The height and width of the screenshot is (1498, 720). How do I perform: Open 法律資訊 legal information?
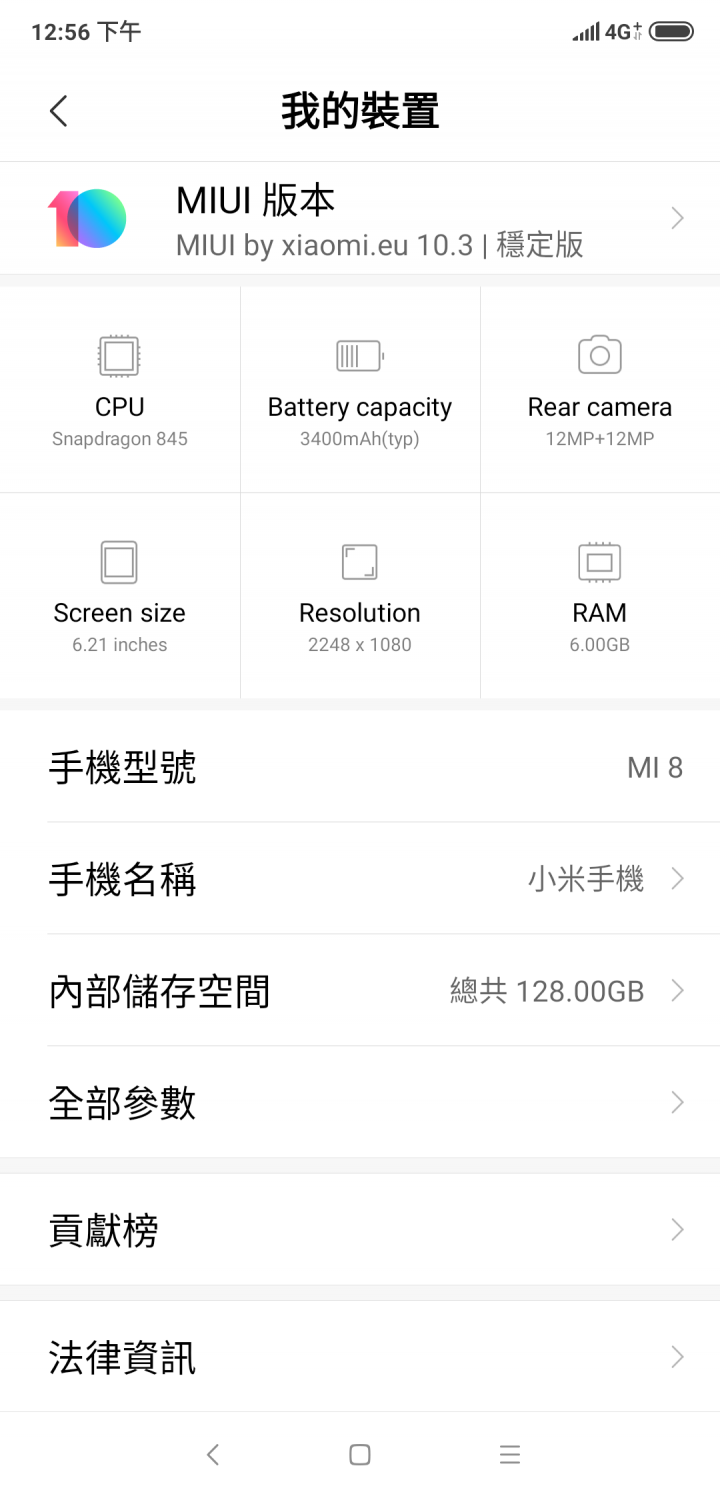pyautogui.click(x=360, y=1357)
